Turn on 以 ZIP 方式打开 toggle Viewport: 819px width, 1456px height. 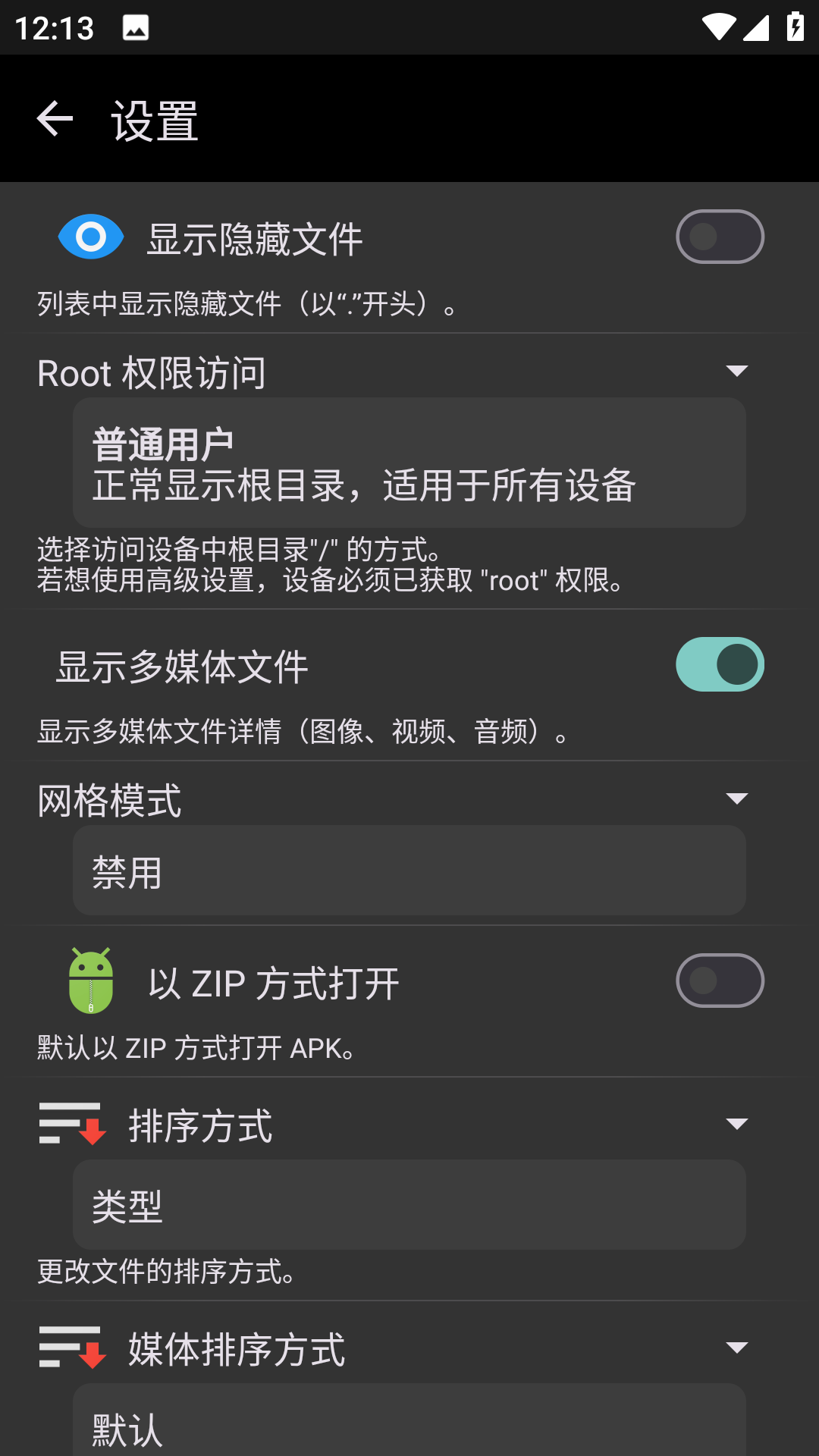(x=719, y=981)
